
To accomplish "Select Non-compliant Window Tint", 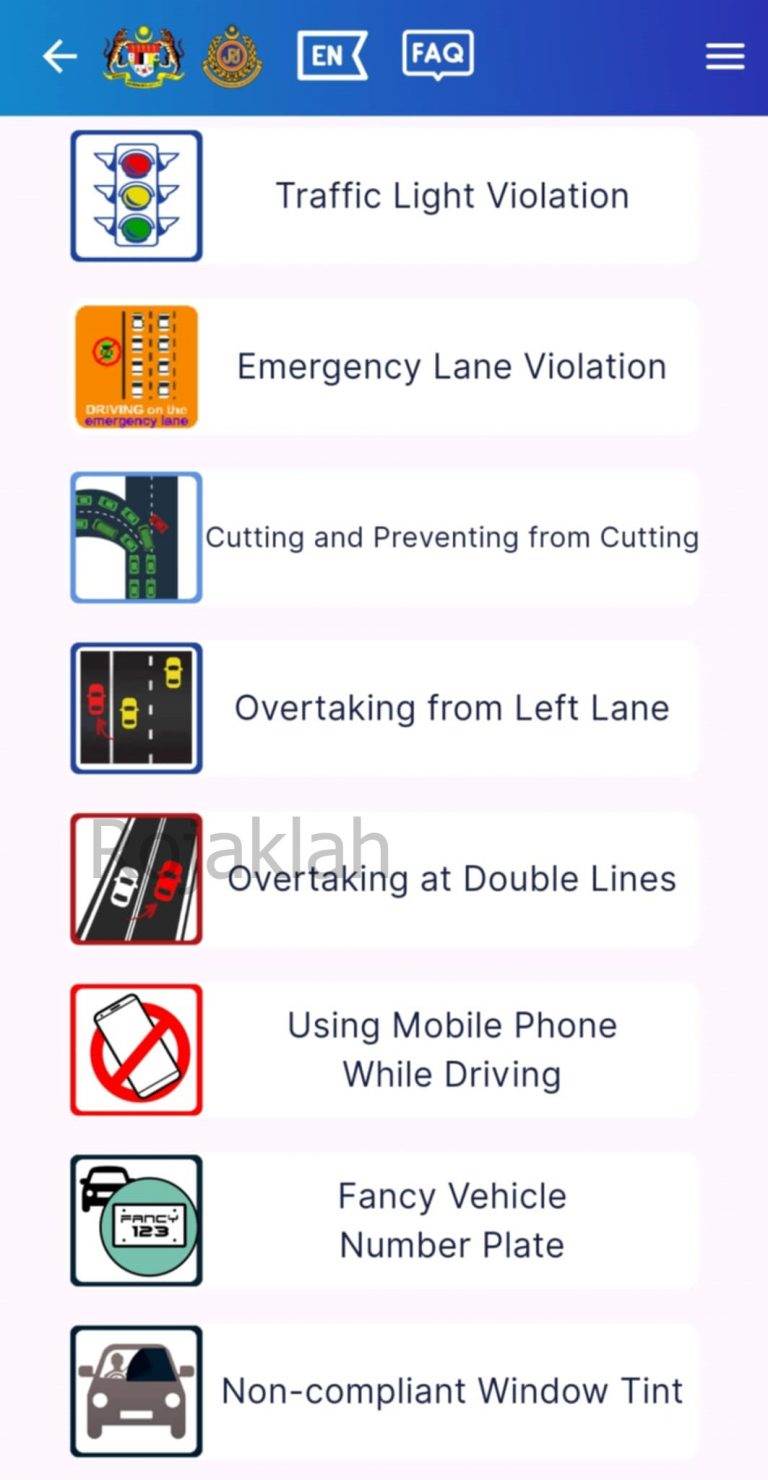I will 384,1391.
